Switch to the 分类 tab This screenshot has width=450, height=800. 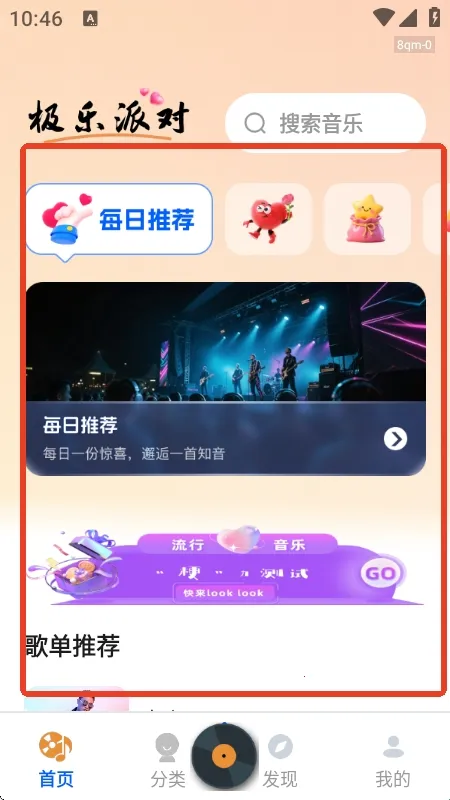(167, 760)
